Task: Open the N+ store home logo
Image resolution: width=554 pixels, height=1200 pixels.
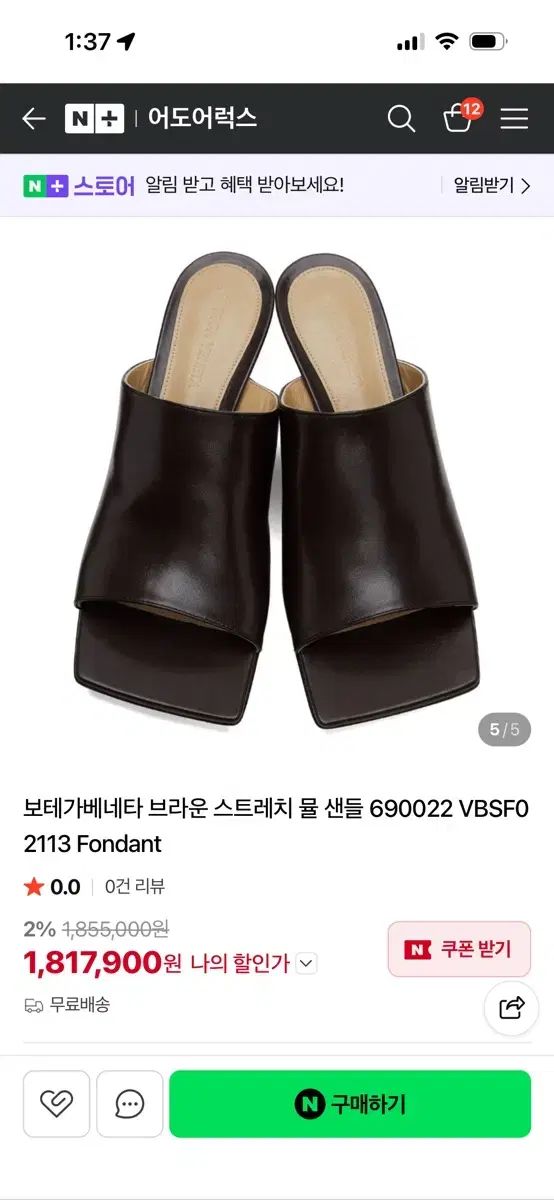Action: (x=94, y=119)
